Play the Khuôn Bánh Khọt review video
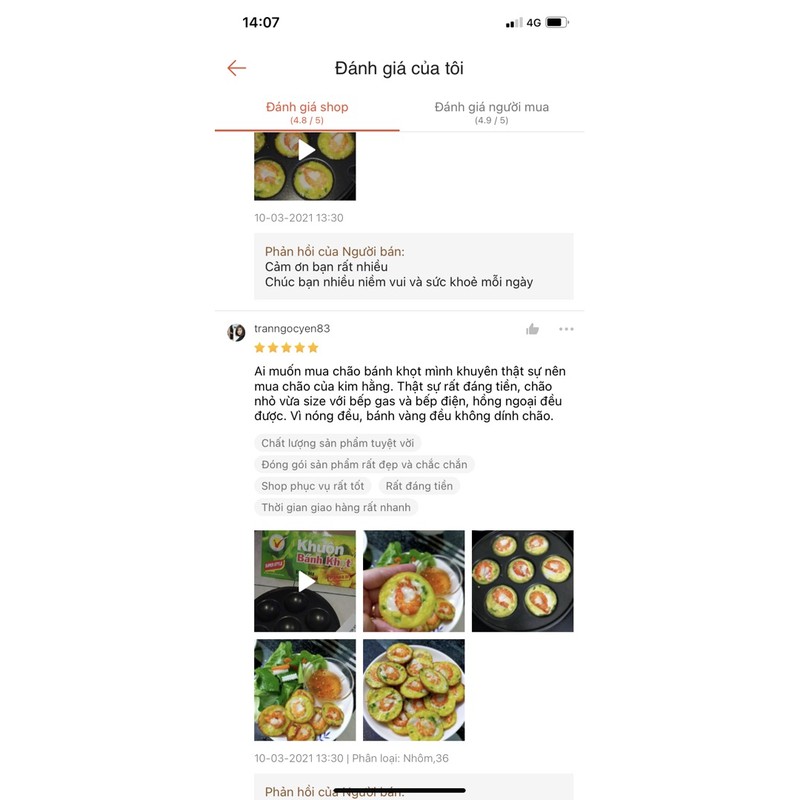Screen dimensions: 800x800 [x=305, y=581]
